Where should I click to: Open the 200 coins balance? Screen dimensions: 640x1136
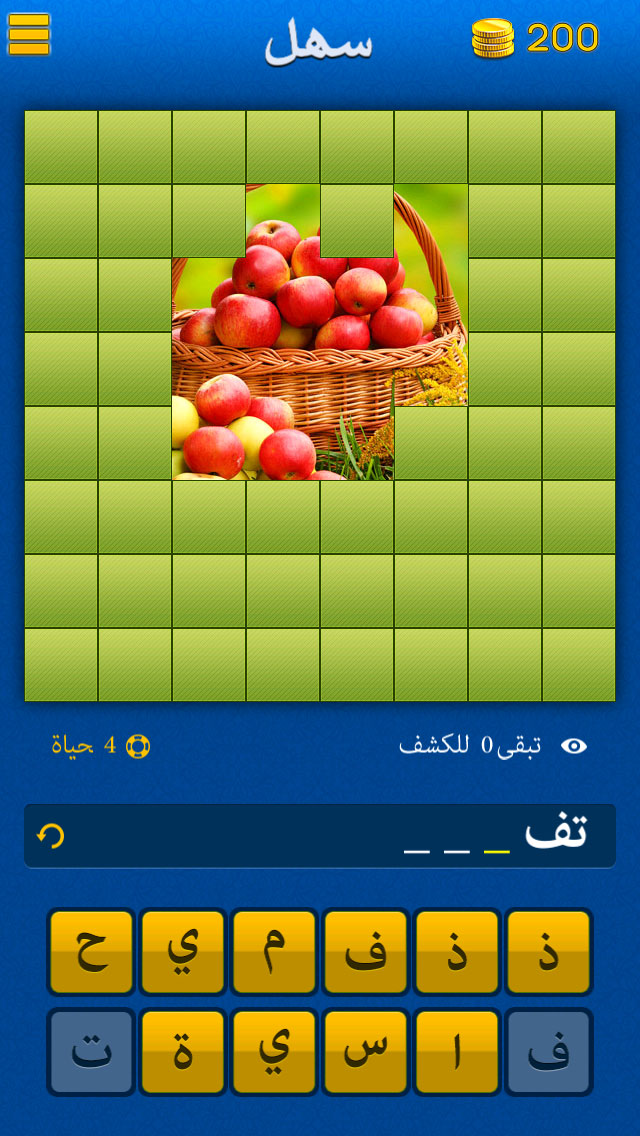(536, 38)
